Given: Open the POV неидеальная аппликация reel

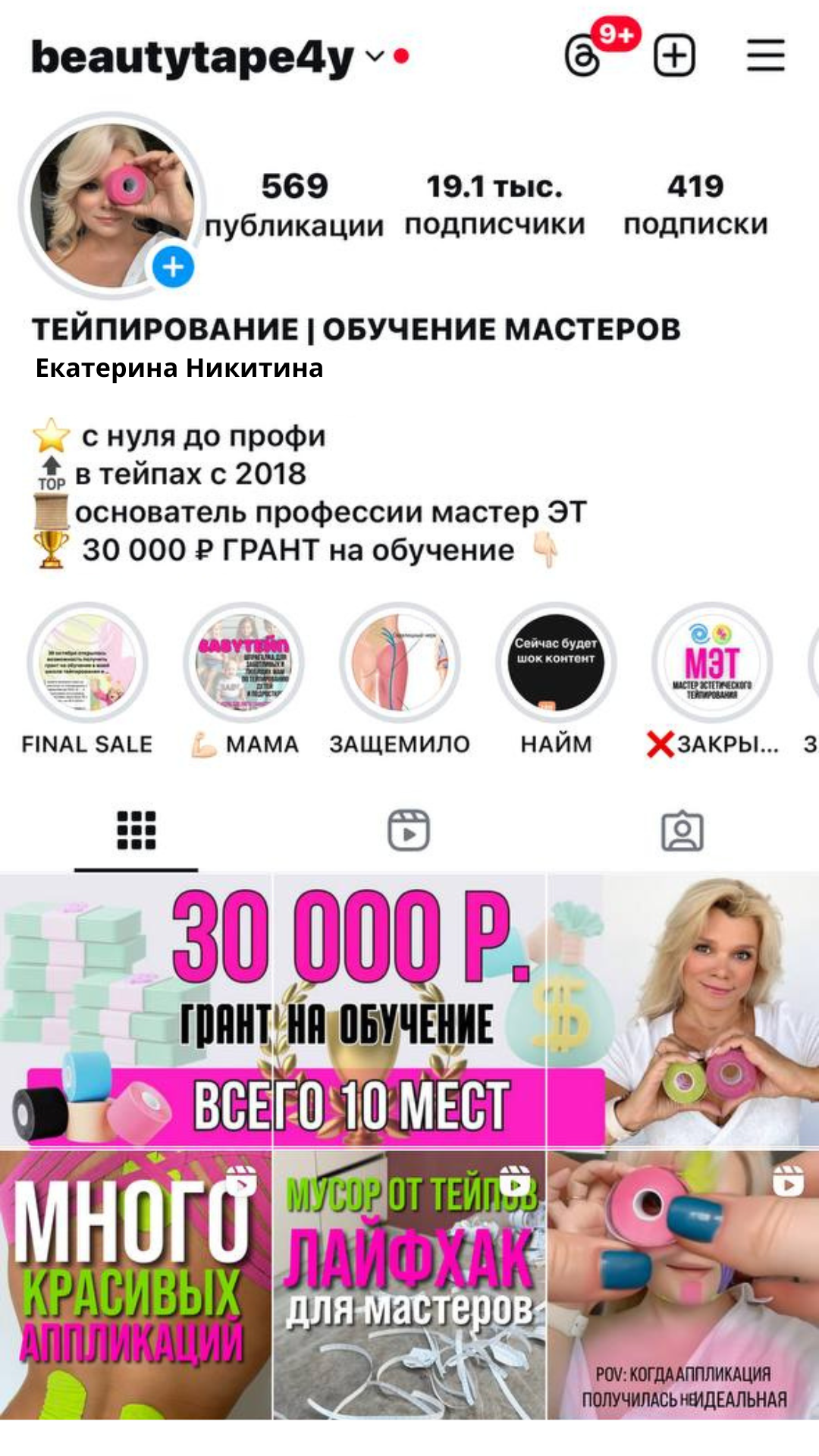Looking at the screenshot, I should (x=682, y=1285).
